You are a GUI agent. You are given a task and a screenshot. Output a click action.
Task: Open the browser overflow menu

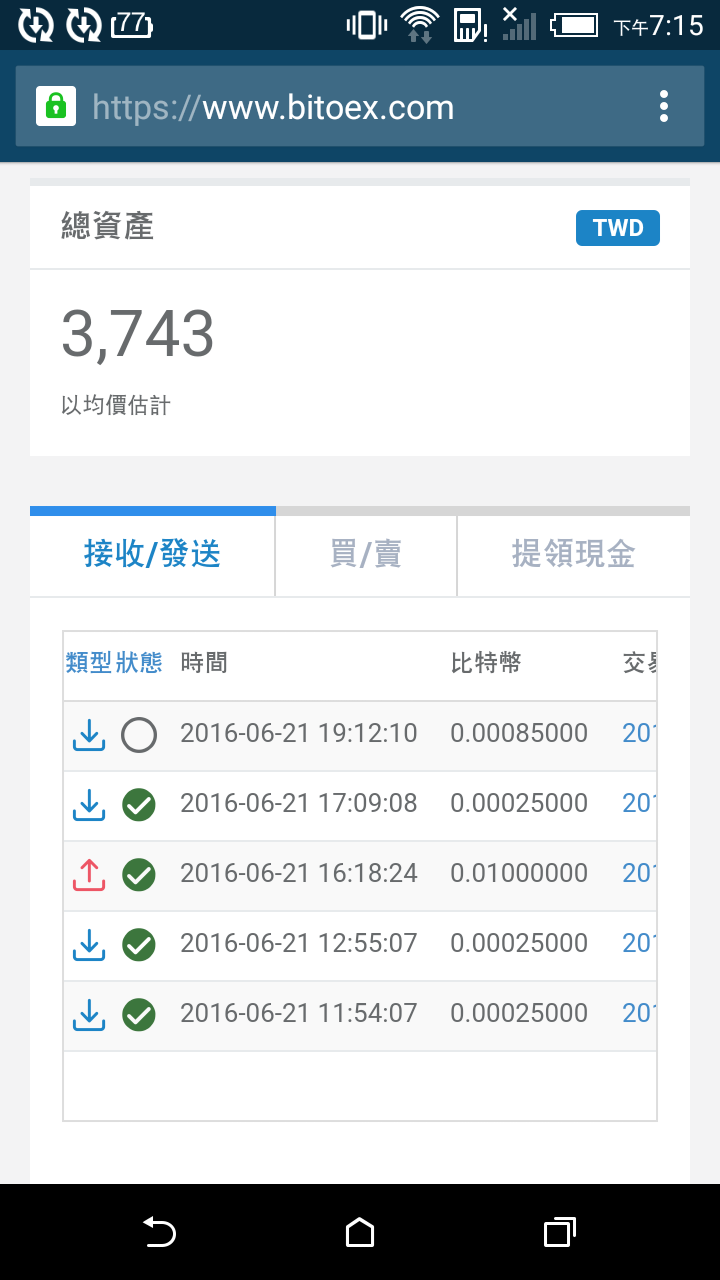pyautogui.click(x=663, y=107)
